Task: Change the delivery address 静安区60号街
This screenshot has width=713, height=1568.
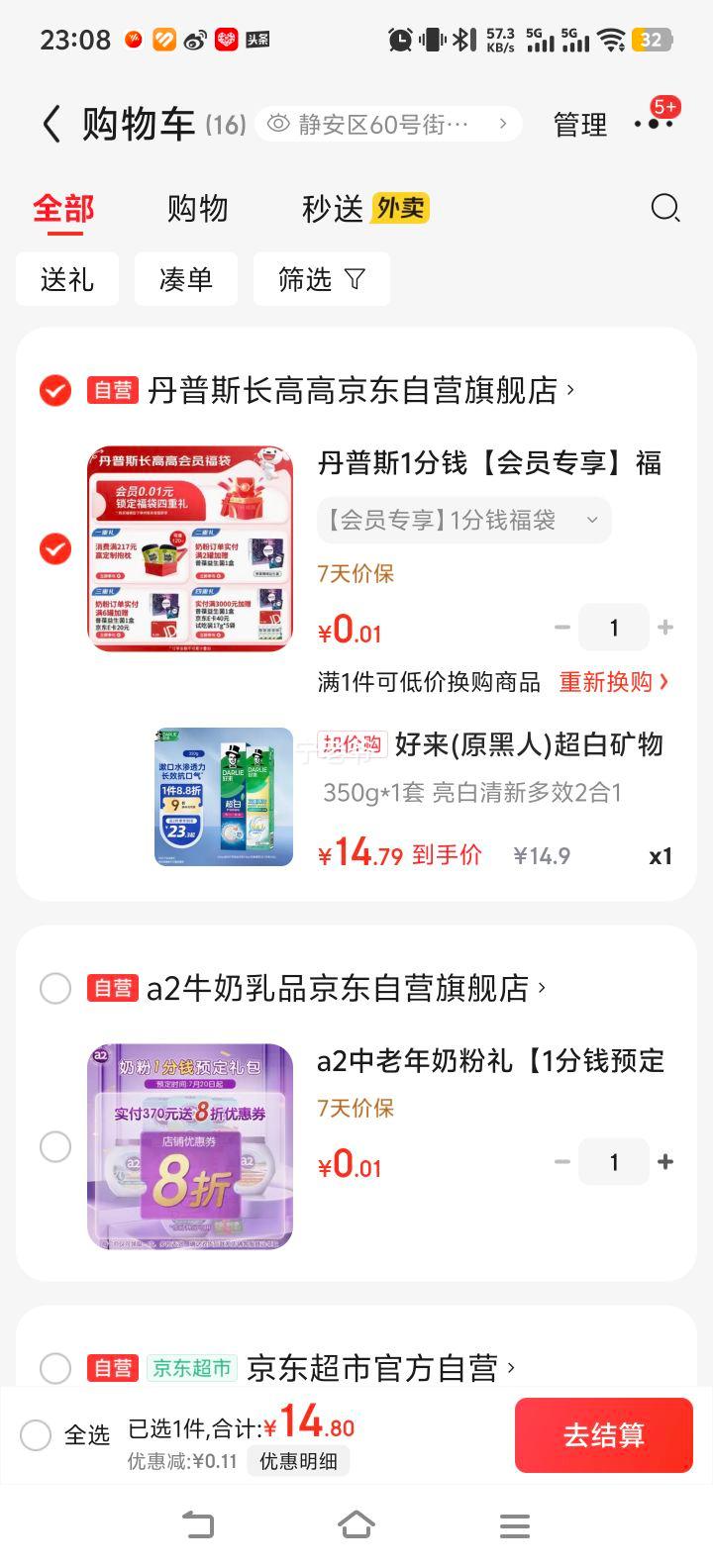Action: pyautogui.click(x=388, y=125)
